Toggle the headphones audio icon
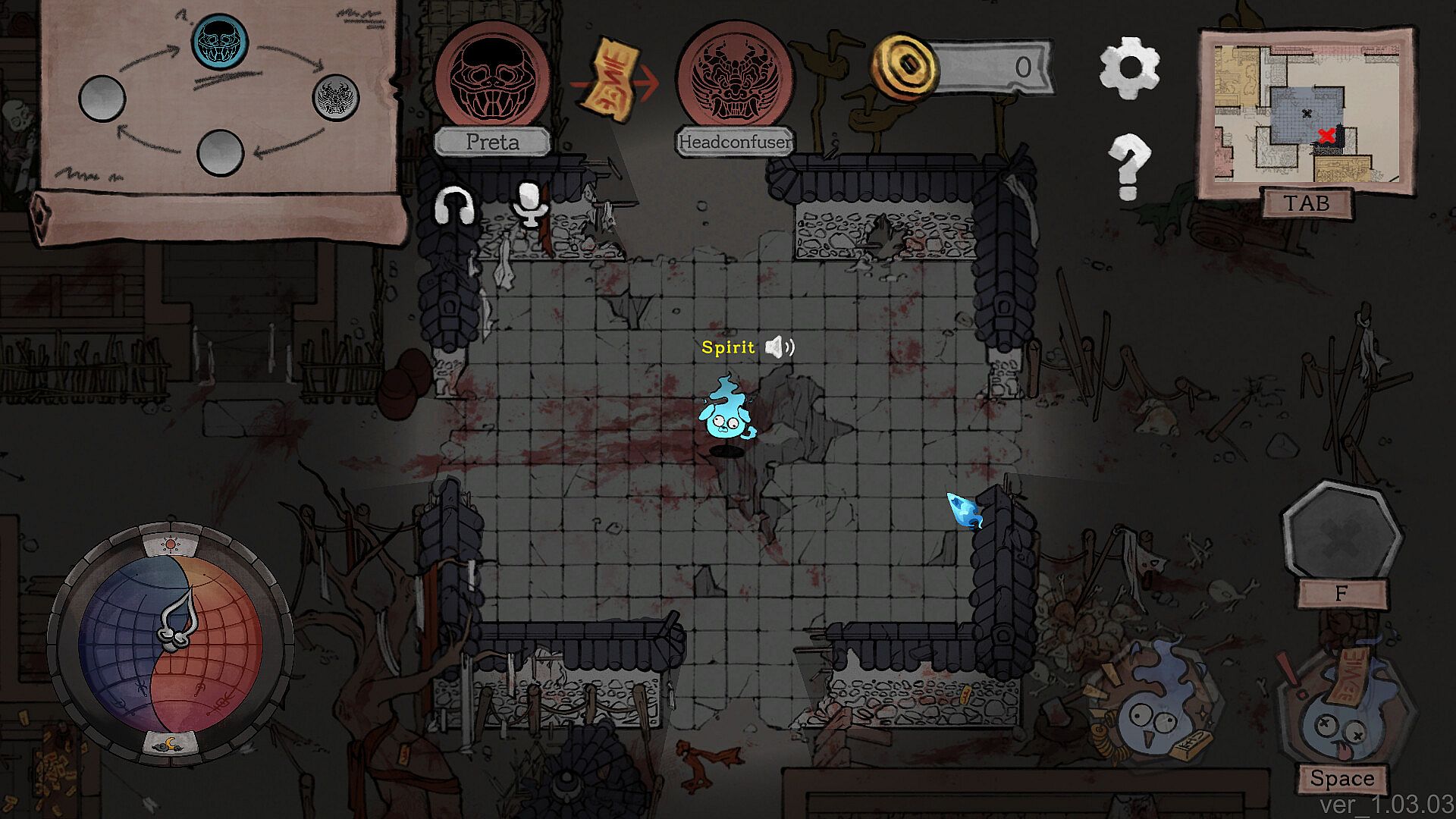This screenshot has width=1456, height=819. [453, 205]
